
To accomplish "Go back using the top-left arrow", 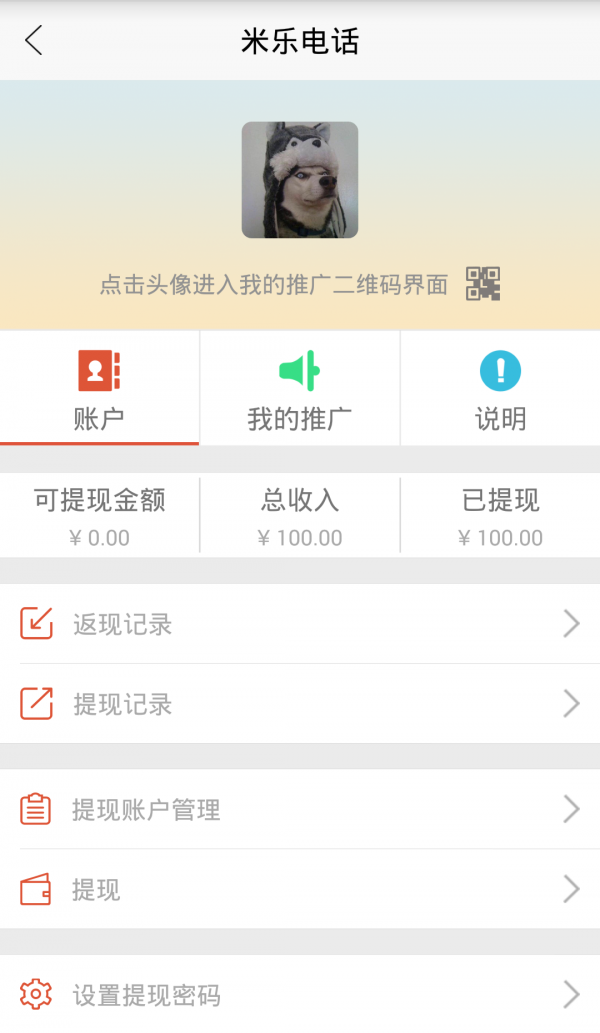I will click(x=34, y=41).
